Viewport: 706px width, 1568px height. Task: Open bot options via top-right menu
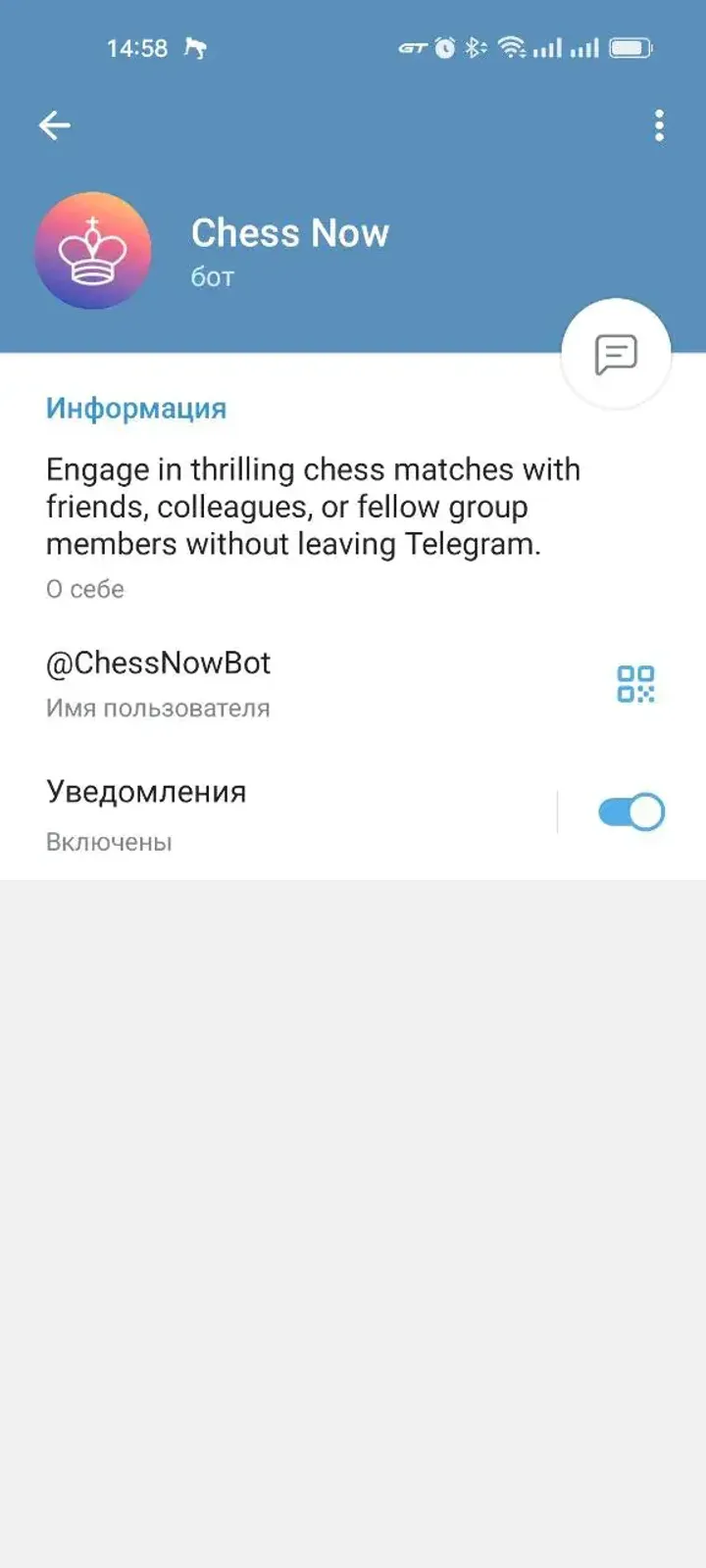coord(658,124)
